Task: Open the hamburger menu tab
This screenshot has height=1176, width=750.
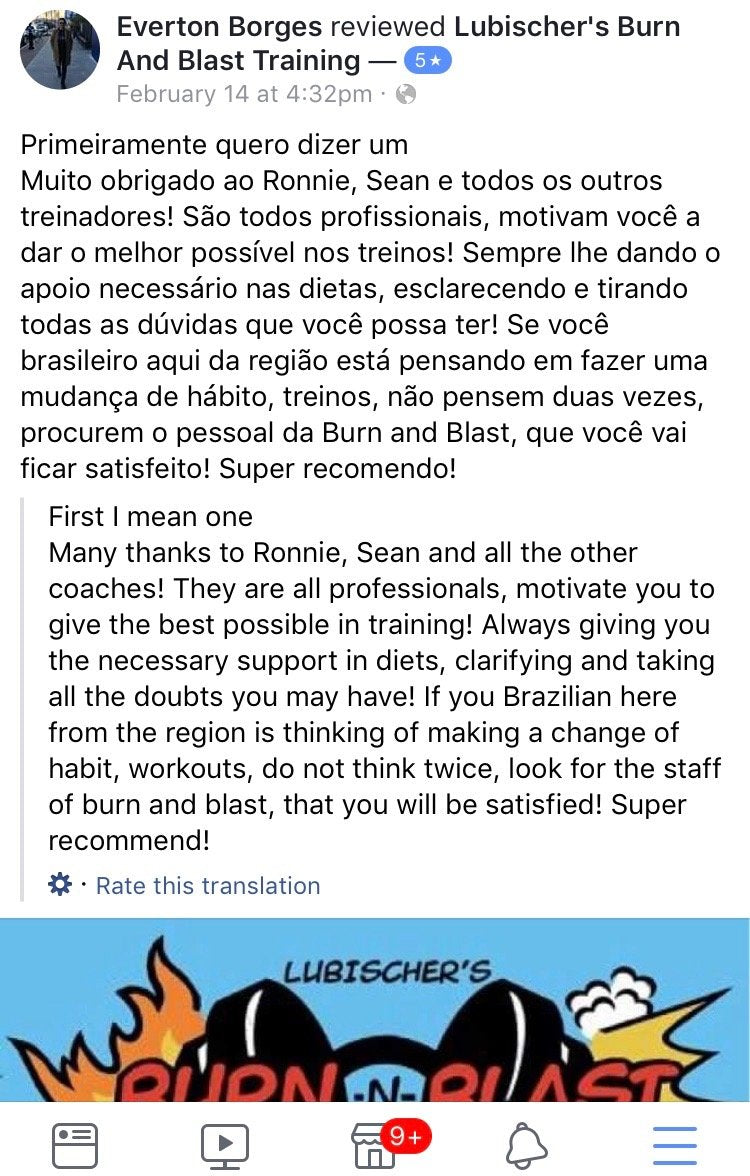Action: tap(675, 1142)
